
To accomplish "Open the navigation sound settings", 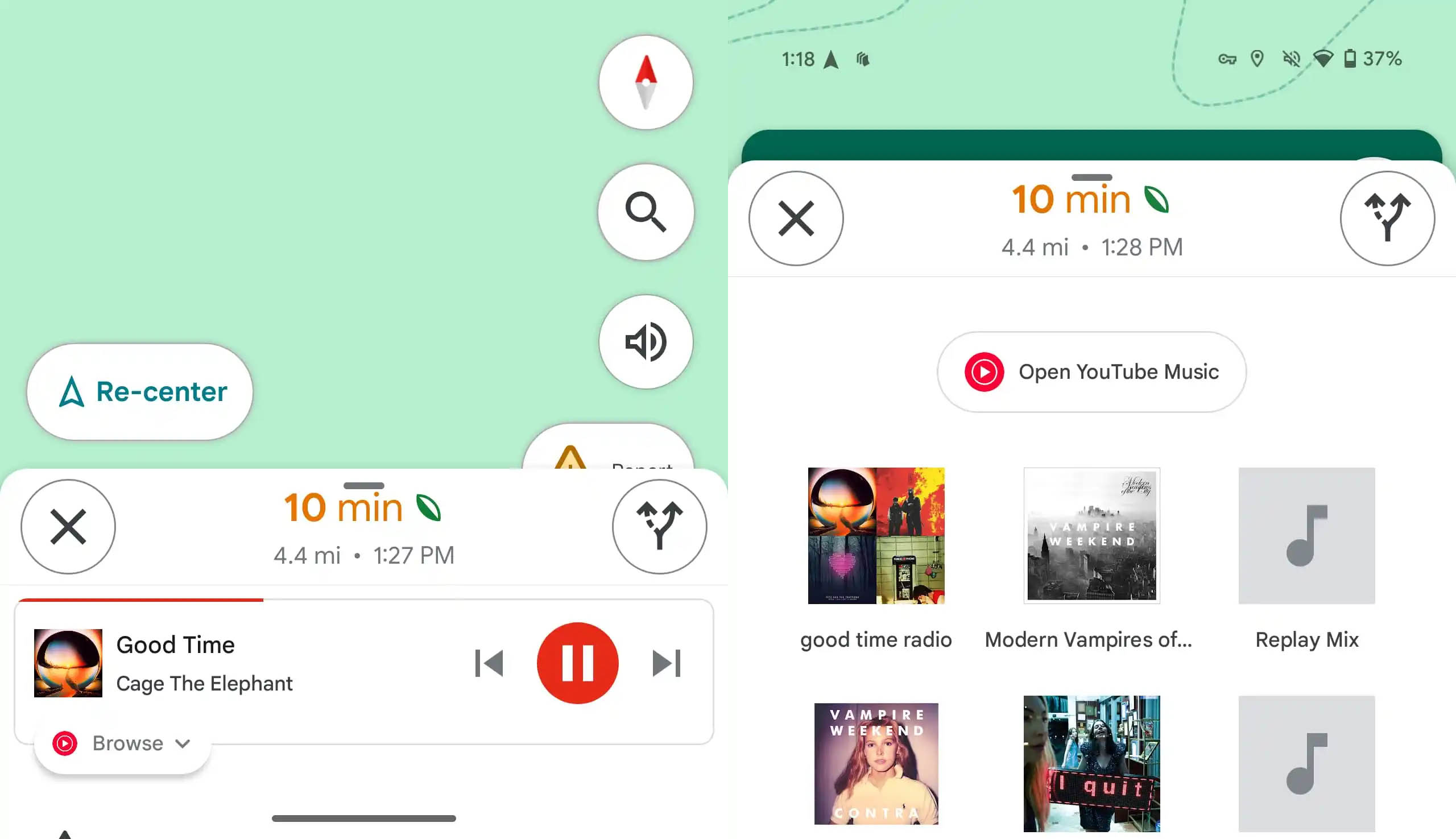I will coord(646,342).
